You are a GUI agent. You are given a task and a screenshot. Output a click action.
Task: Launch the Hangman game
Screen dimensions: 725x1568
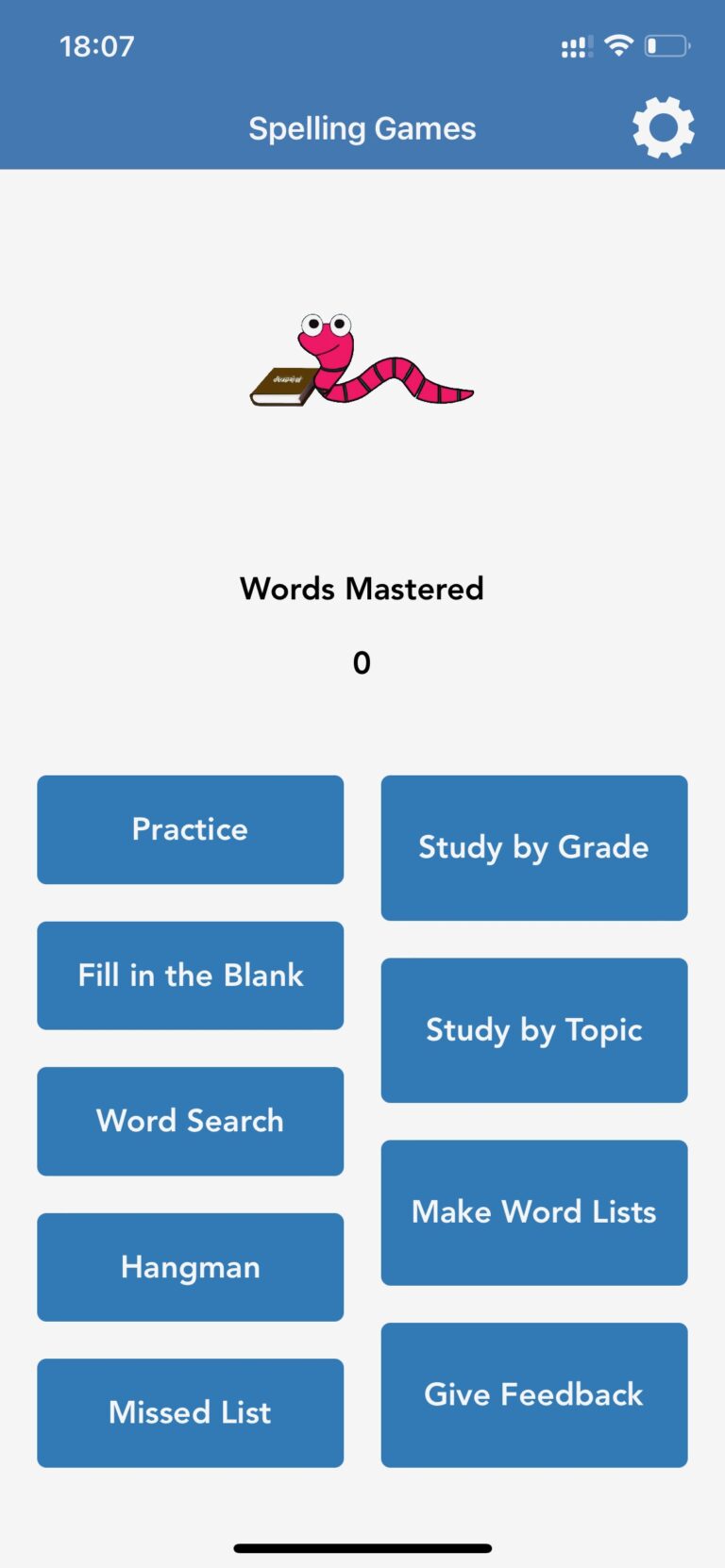click(190, 1266)
